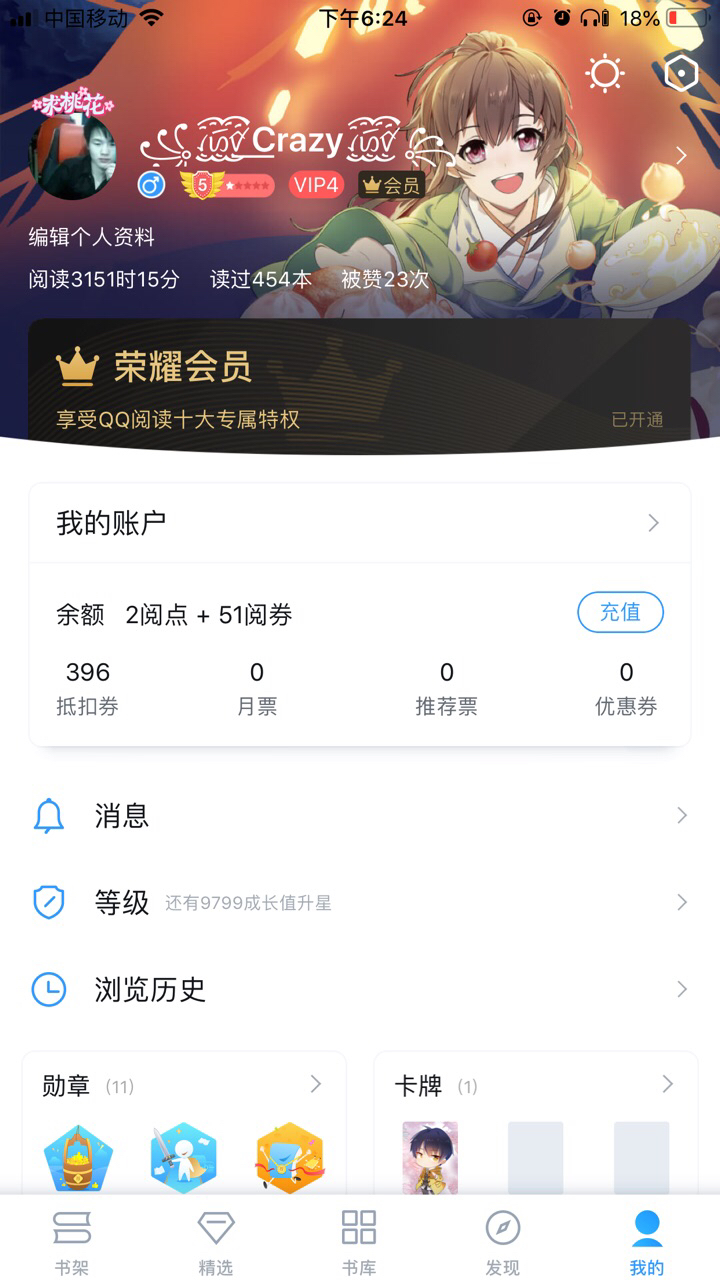Switch to the 发现 discover tab
Image resolution: width=720 pixels, height=1280 pixels.
tap(503, 1241)
